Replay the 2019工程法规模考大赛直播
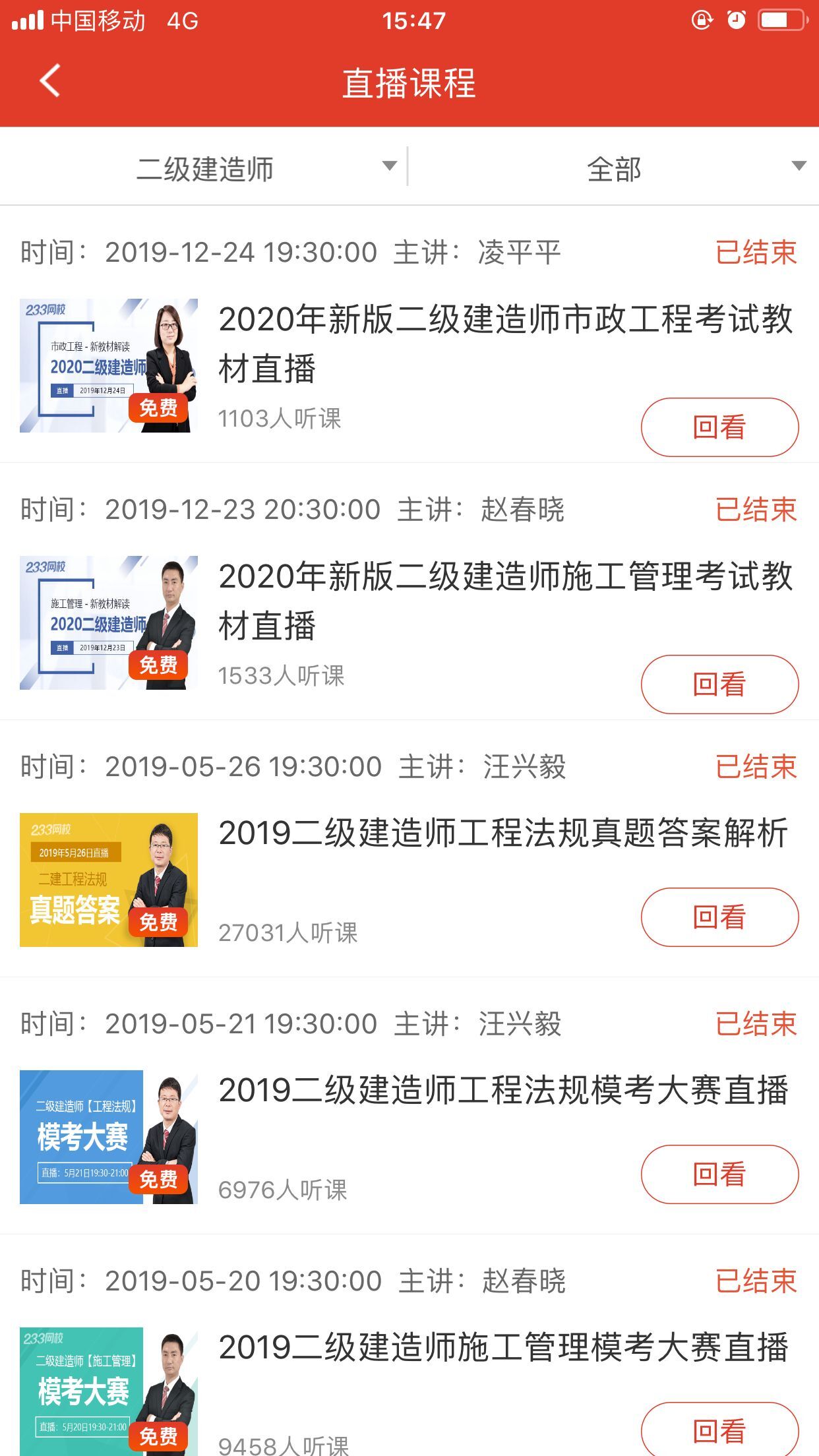This screenshot has width=819, height=1456. (x=719, y=1174)
